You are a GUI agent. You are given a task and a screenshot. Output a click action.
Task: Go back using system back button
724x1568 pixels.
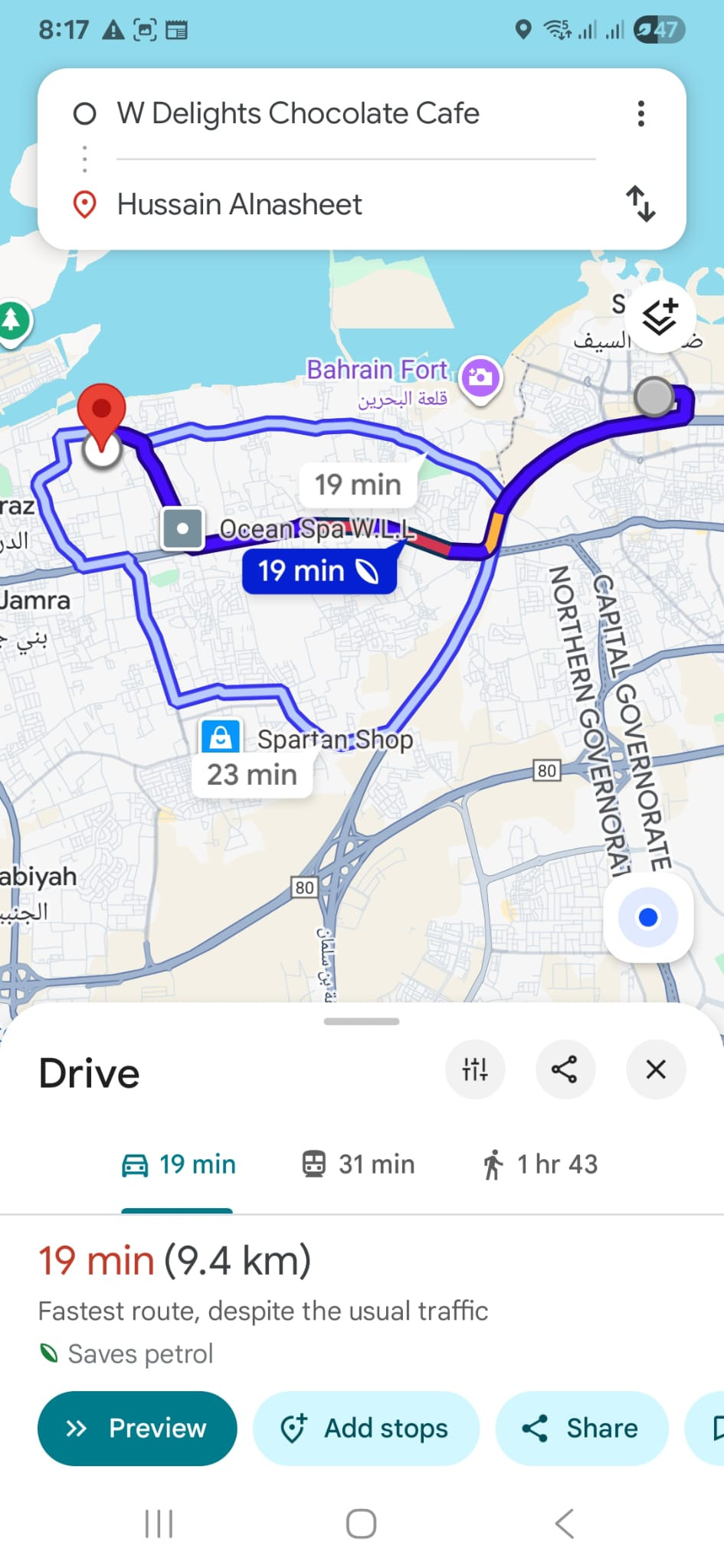(565, 1524)
